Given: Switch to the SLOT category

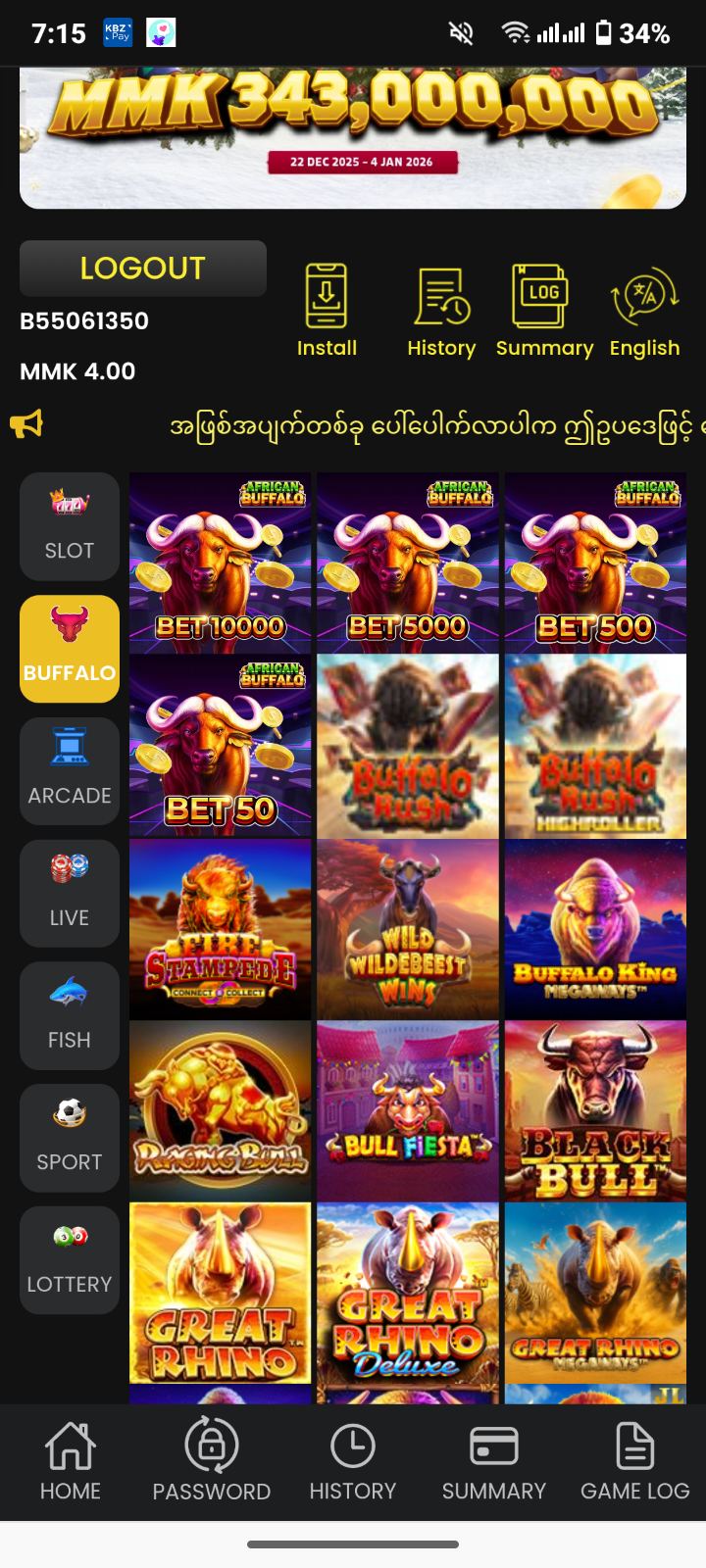Looking at the screenshot, I should tap(70, 526).
